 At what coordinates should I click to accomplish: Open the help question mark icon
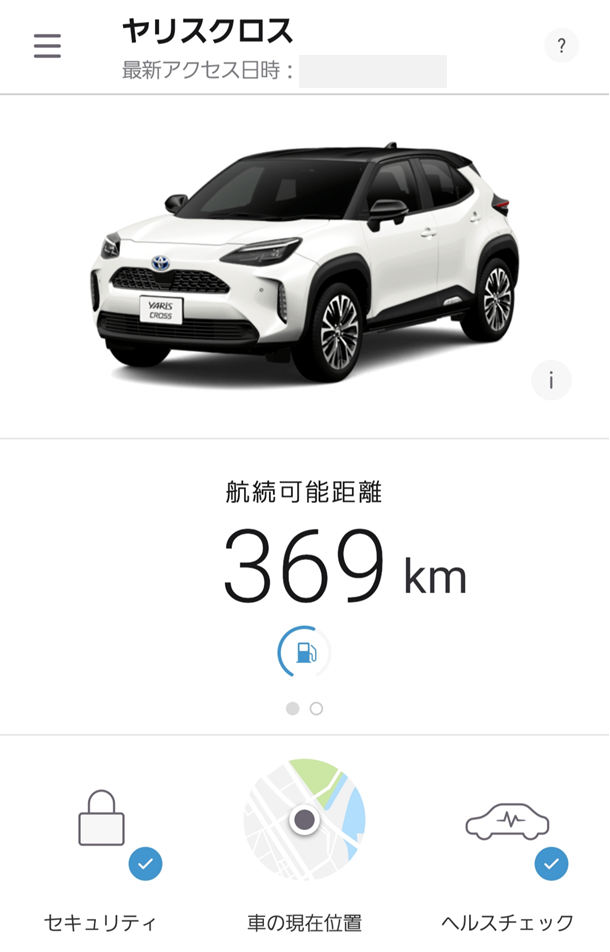[x=561, y=46]
